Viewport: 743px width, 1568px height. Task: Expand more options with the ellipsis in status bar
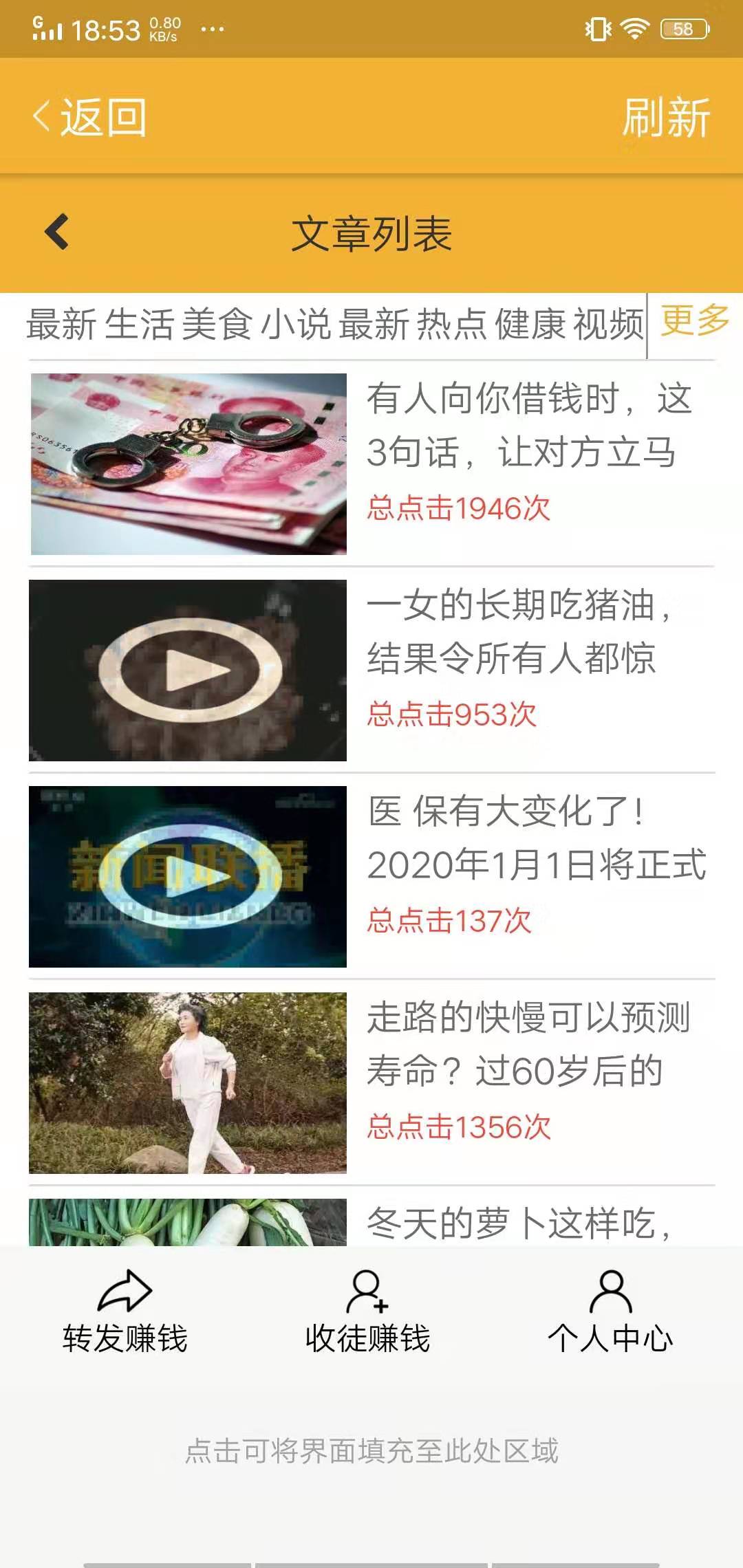click(x=211, y=28)
